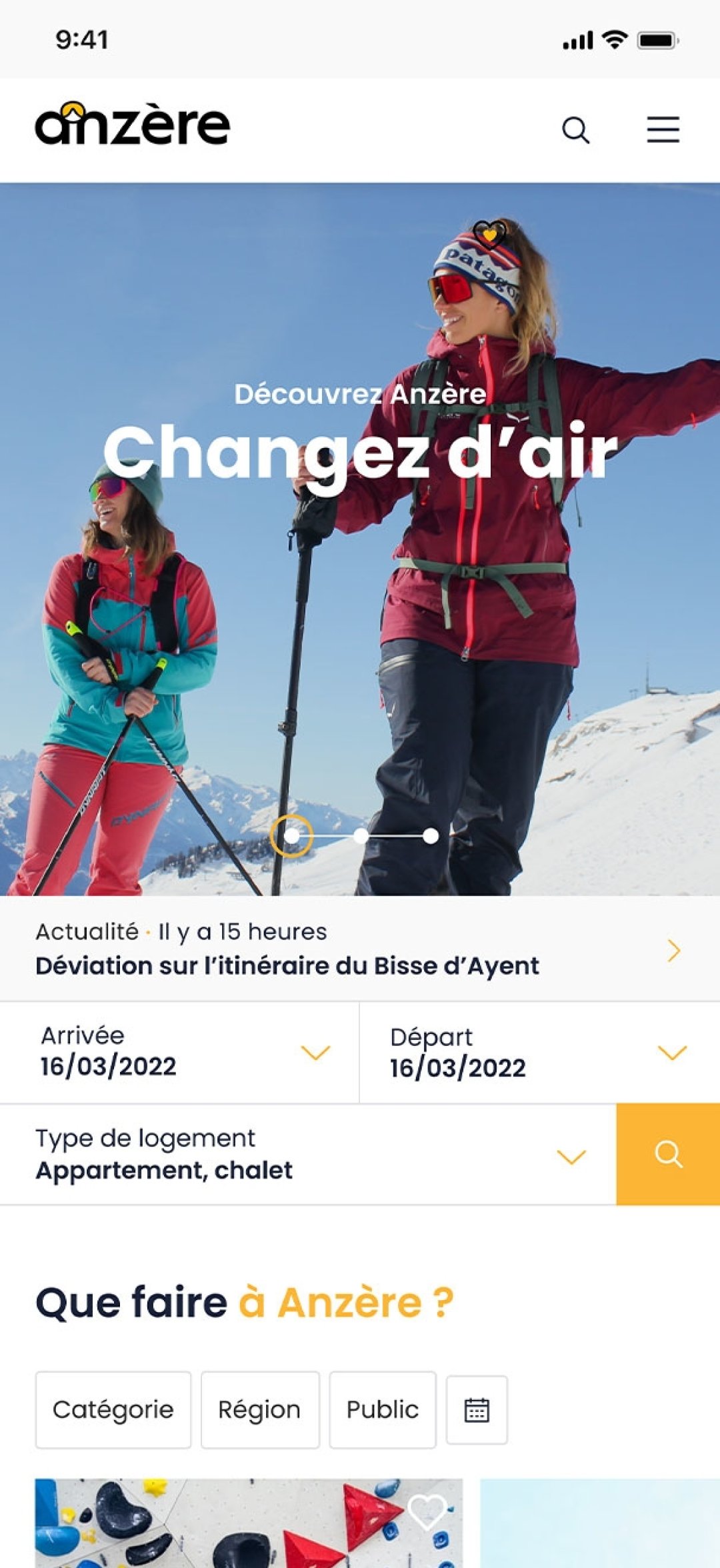This screenshot has width=720, height=1568.
Task: Filter activities by Région
Action: tap(260, 1410)
